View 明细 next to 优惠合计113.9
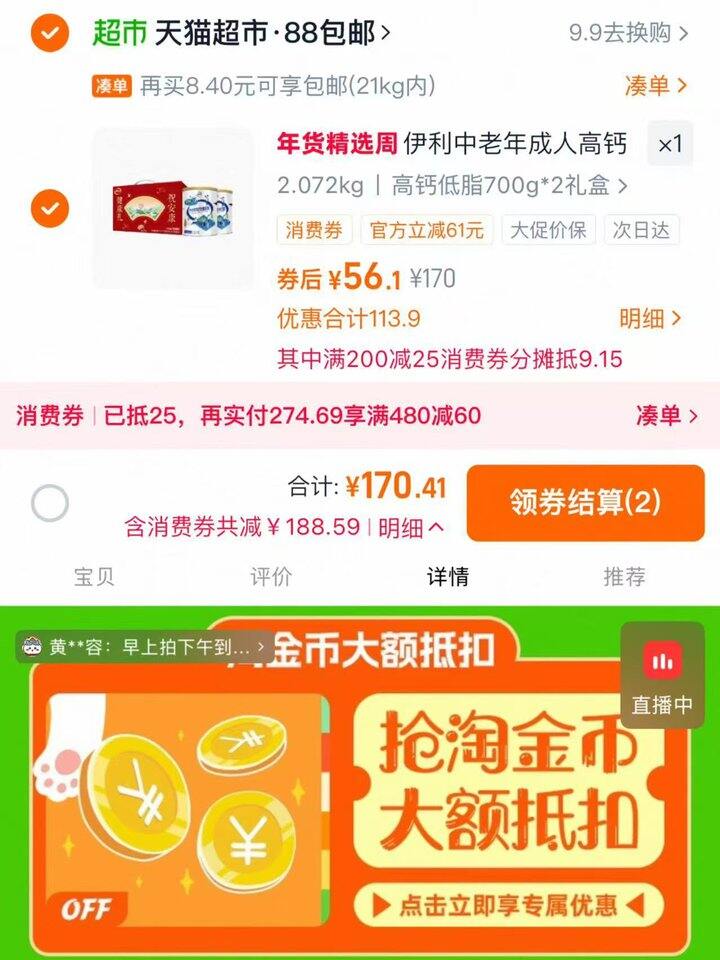 [x=650, y=318]
